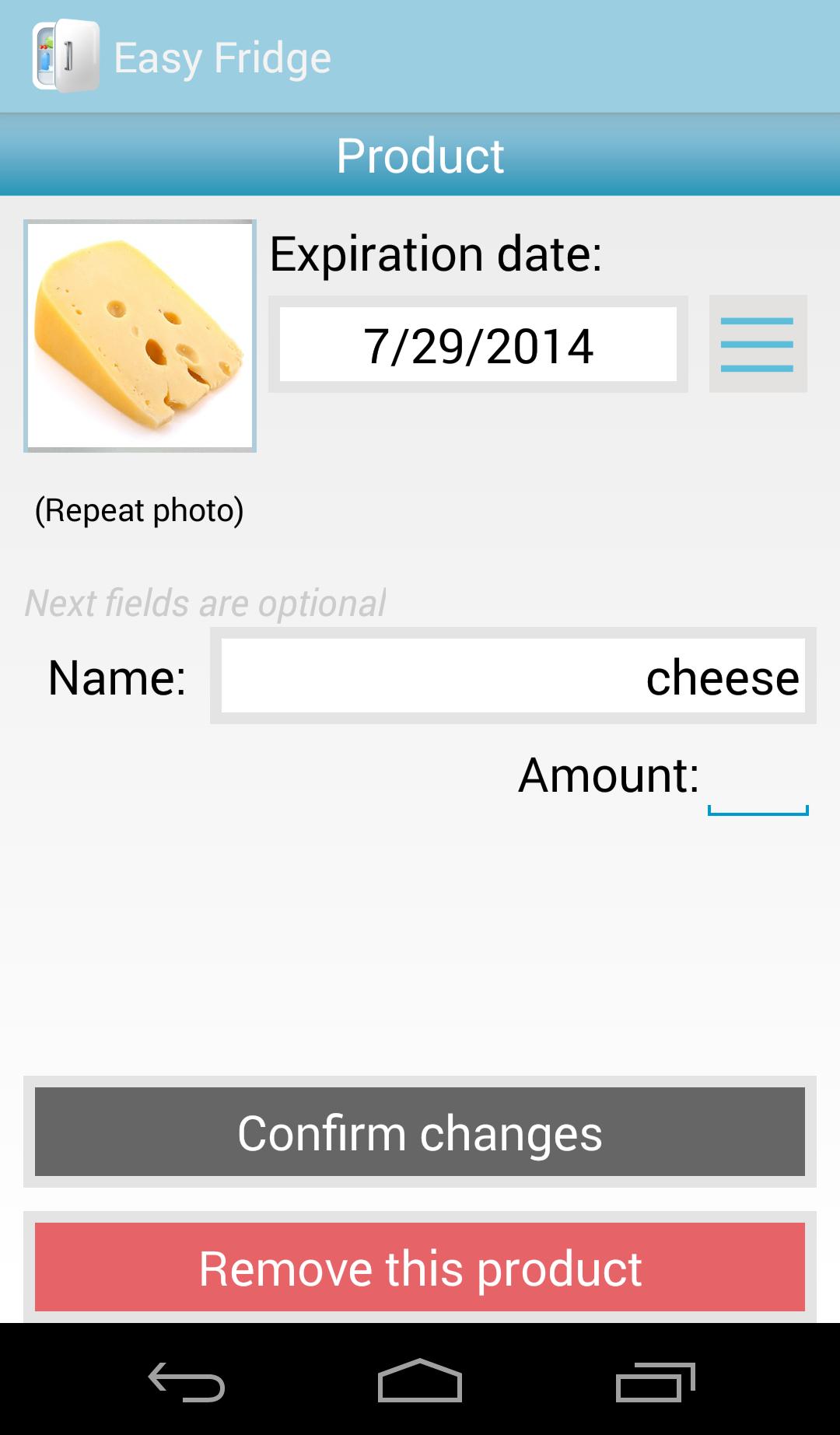Tap the cheese product photo

[x=140, y=336]
